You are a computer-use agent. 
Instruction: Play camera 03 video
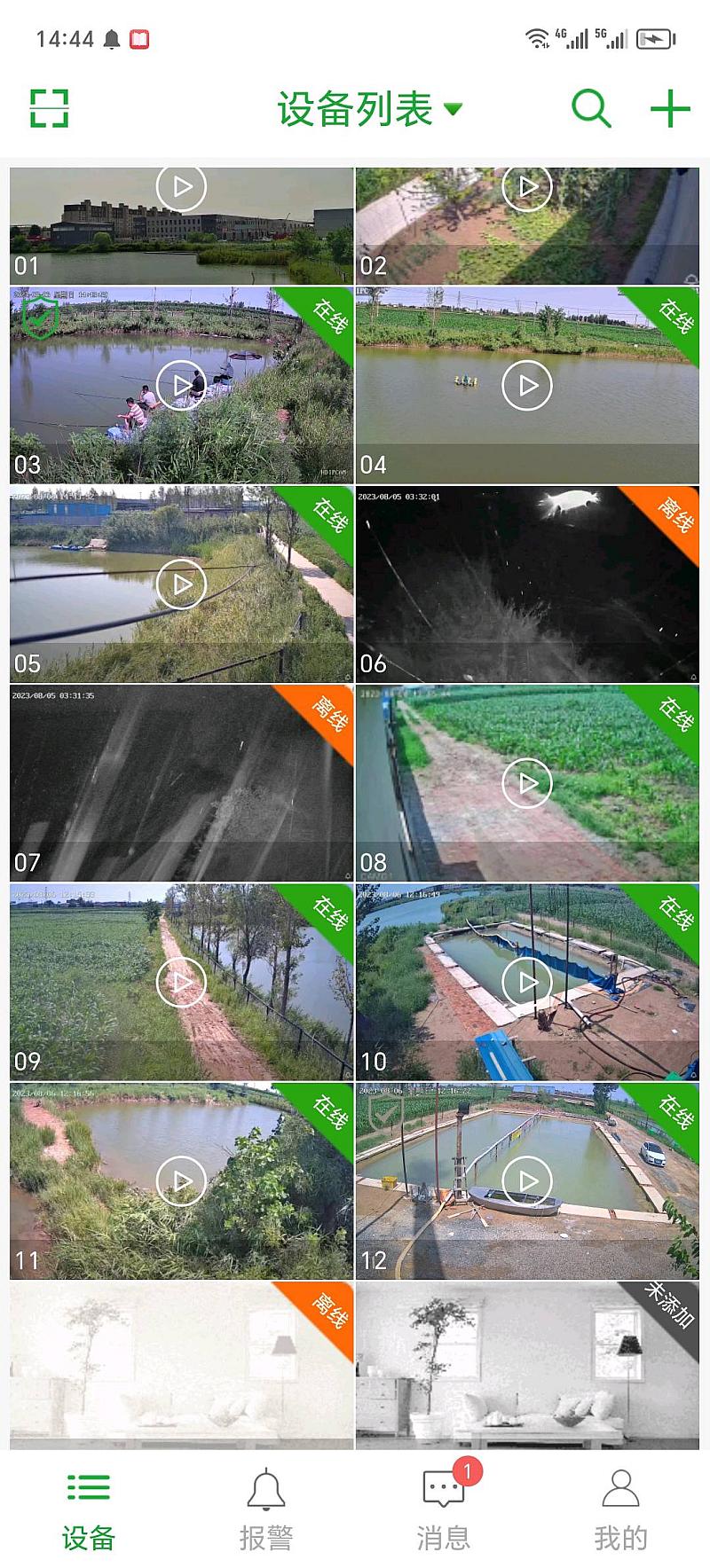pyautogui.click(x=181, y=386)
